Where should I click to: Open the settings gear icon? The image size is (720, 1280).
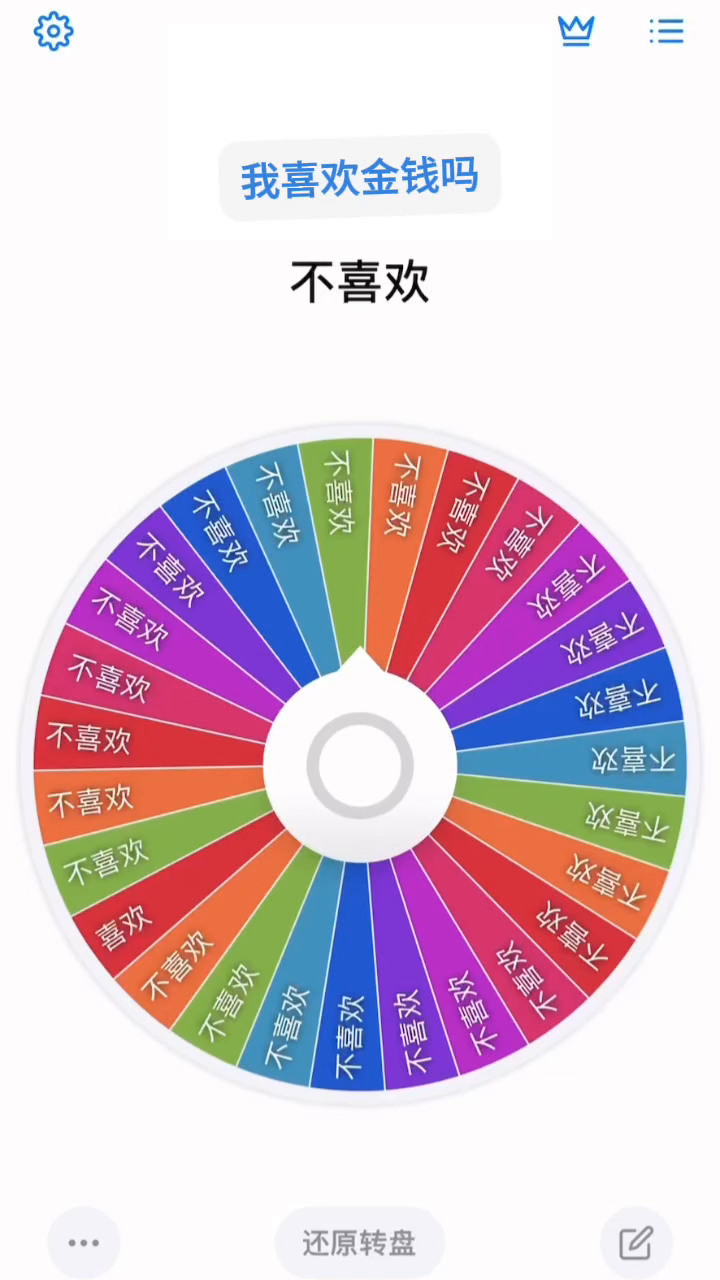coord(54,32)
